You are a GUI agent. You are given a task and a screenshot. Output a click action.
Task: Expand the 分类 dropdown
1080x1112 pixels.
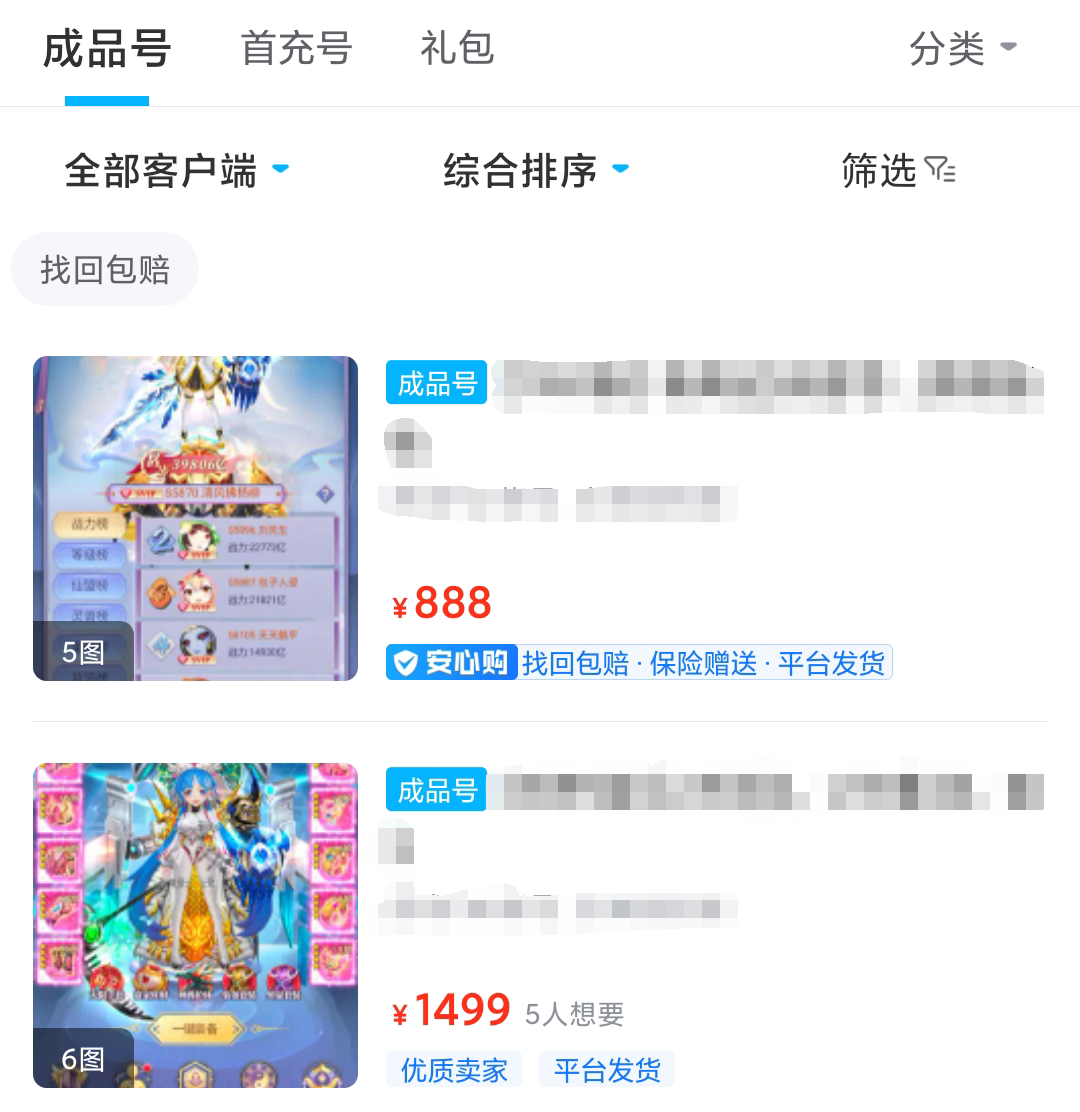coord(961,49)
